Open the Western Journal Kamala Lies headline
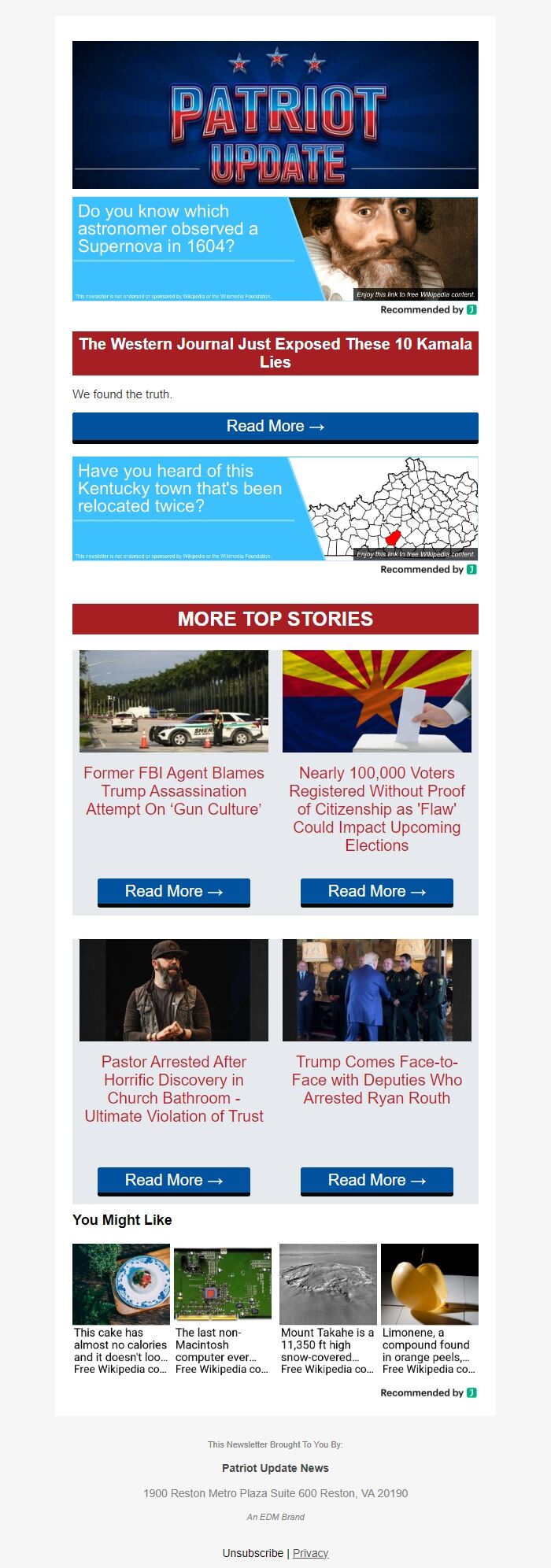 275,353
